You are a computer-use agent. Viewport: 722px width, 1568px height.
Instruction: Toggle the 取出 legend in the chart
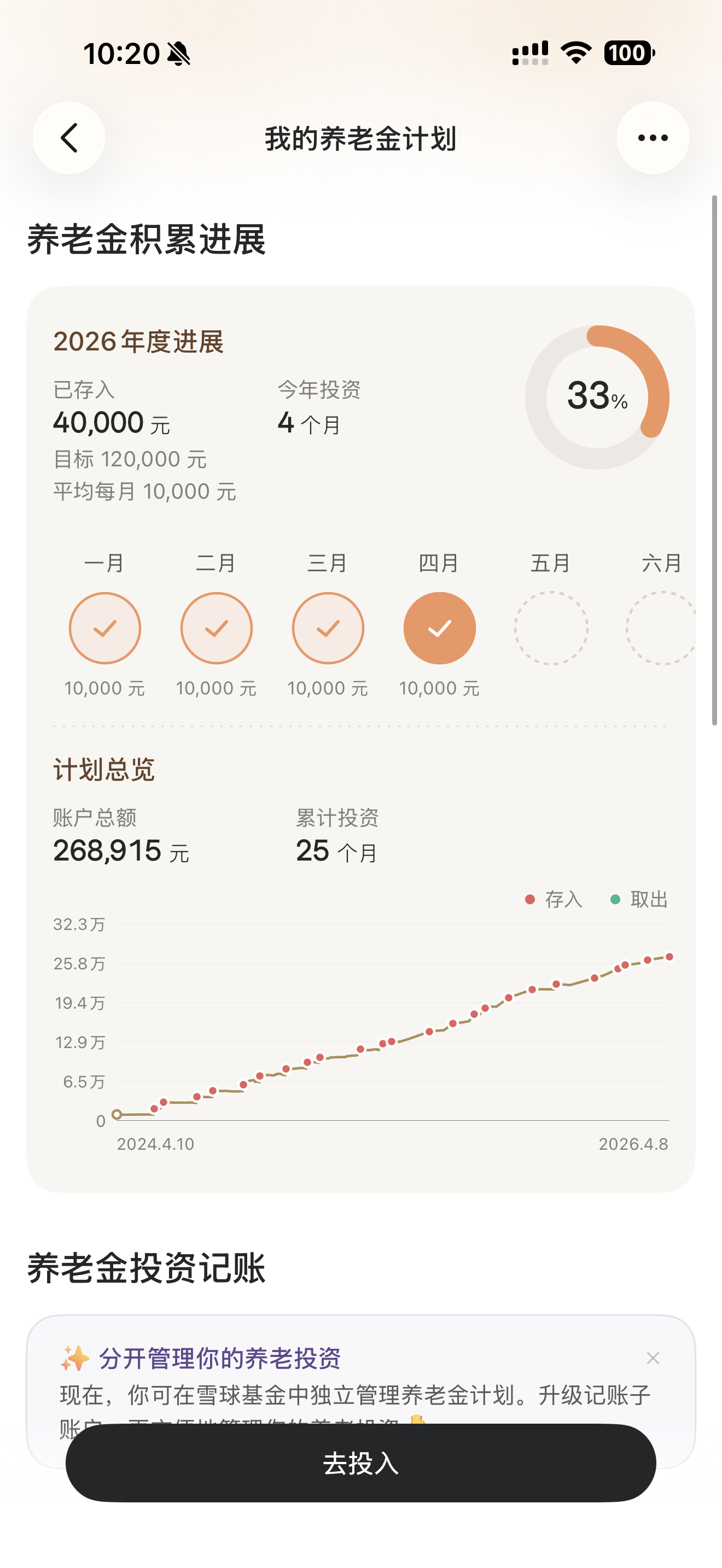coord(639,899)
